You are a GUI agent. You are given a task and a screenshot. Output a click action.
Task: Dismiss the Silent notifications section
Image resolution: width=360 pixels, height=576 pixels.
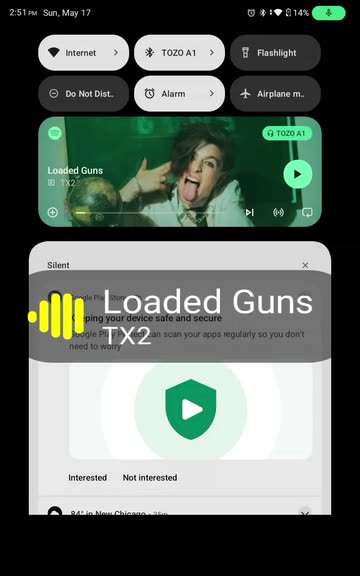(x=305, y=265)
